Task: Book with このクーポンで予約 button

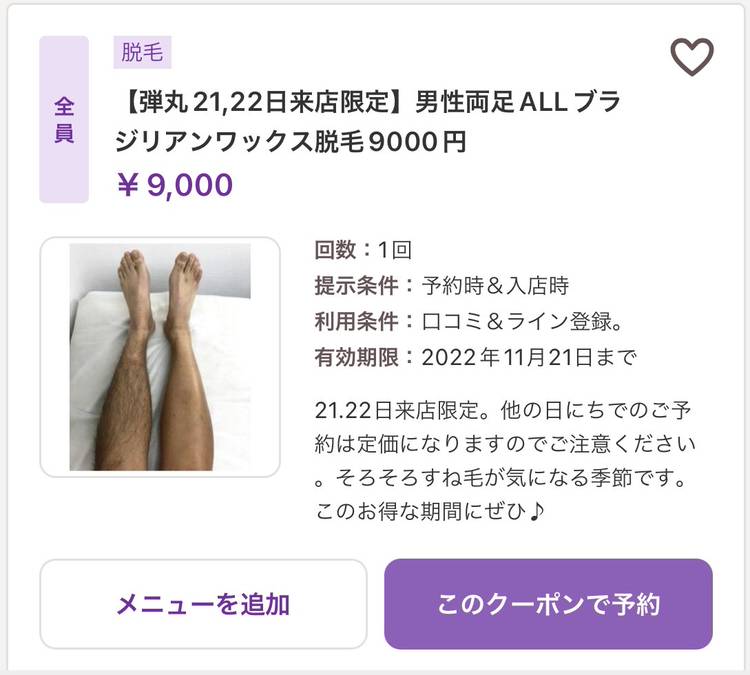Action: (x=548, y=604)
